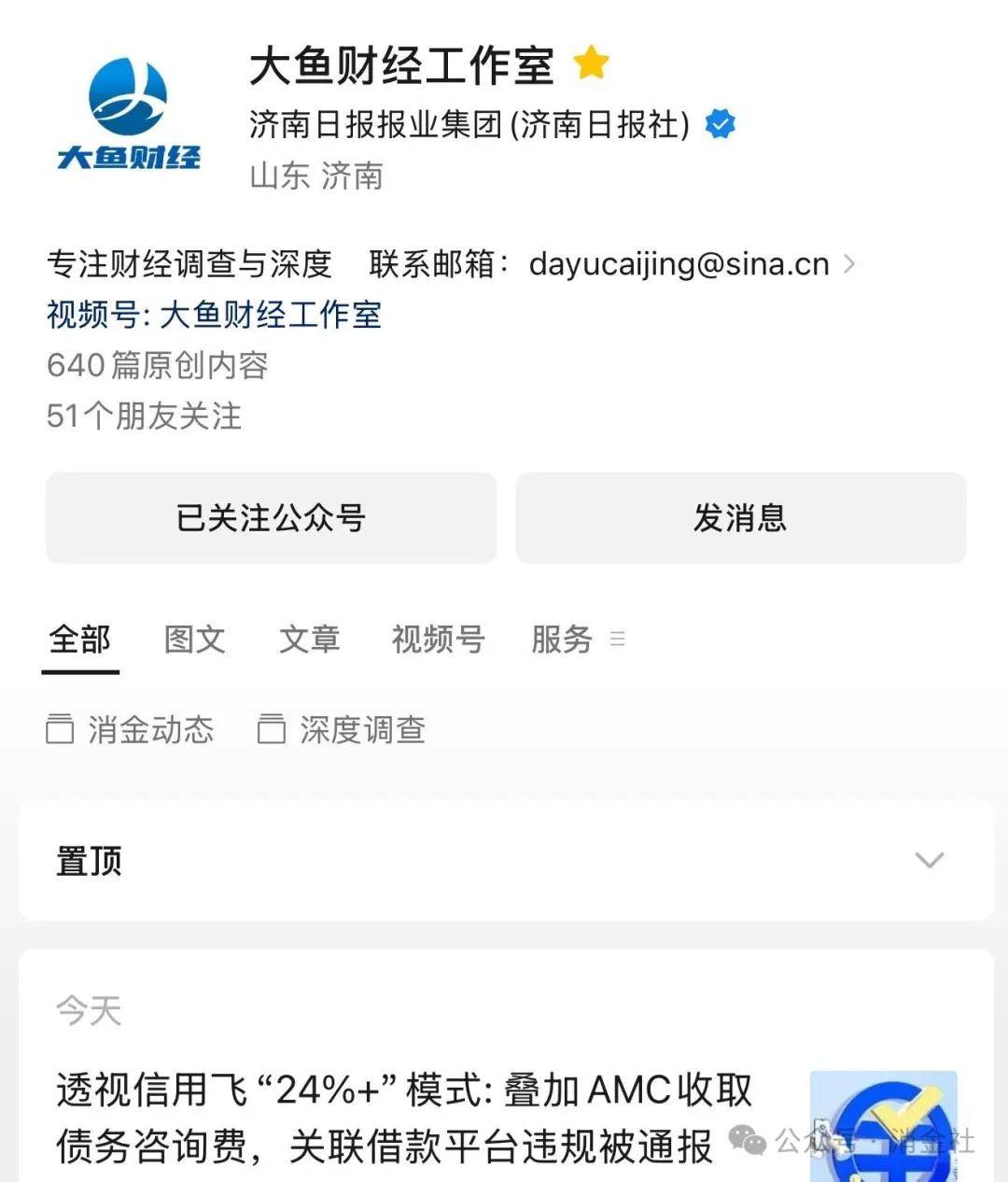The height and width of the screenshot is (1182, 1008).
Task: Send a message via 发消息
Action: pyautogui.click(x=740, y=517)
